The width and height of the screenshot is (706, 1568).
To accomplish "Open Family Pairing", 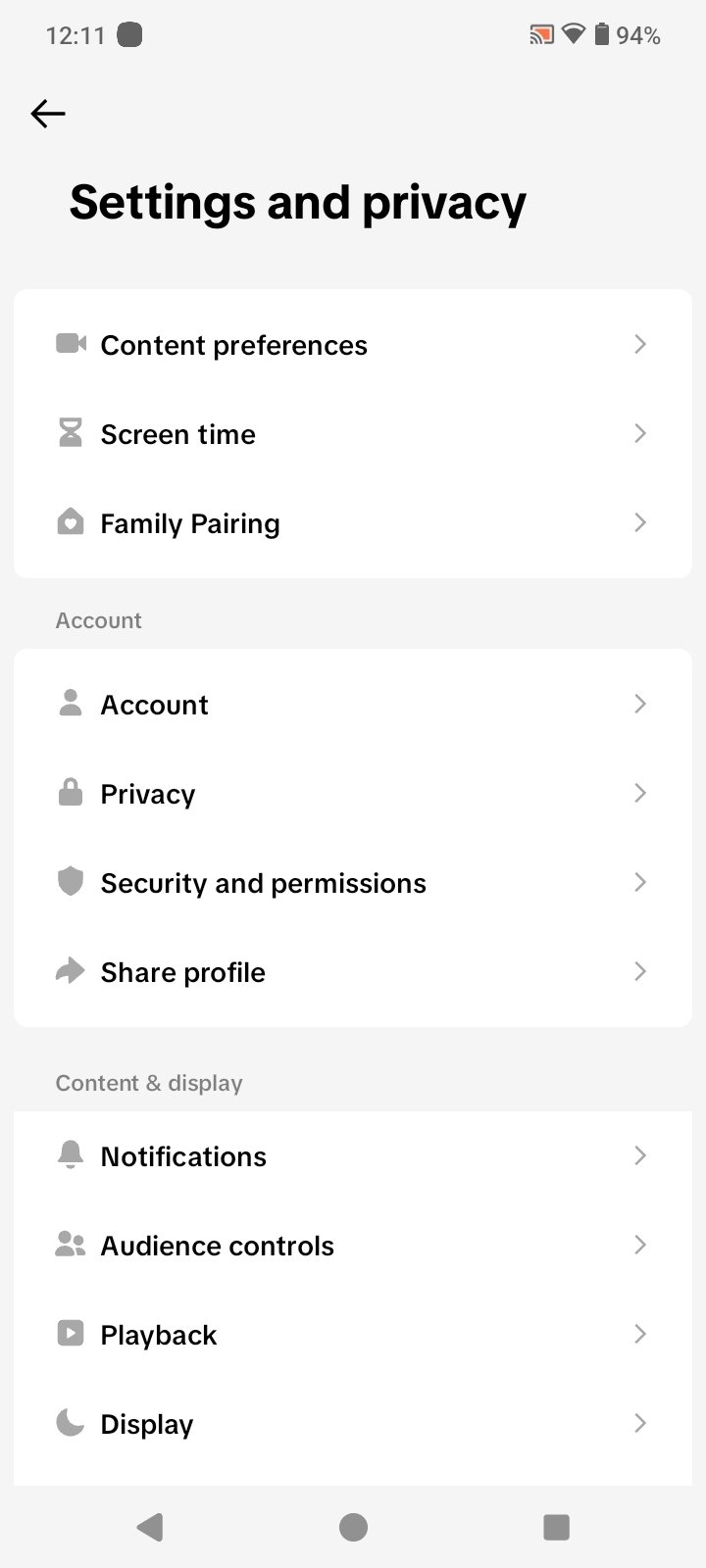I will click(x=352, y=523).
